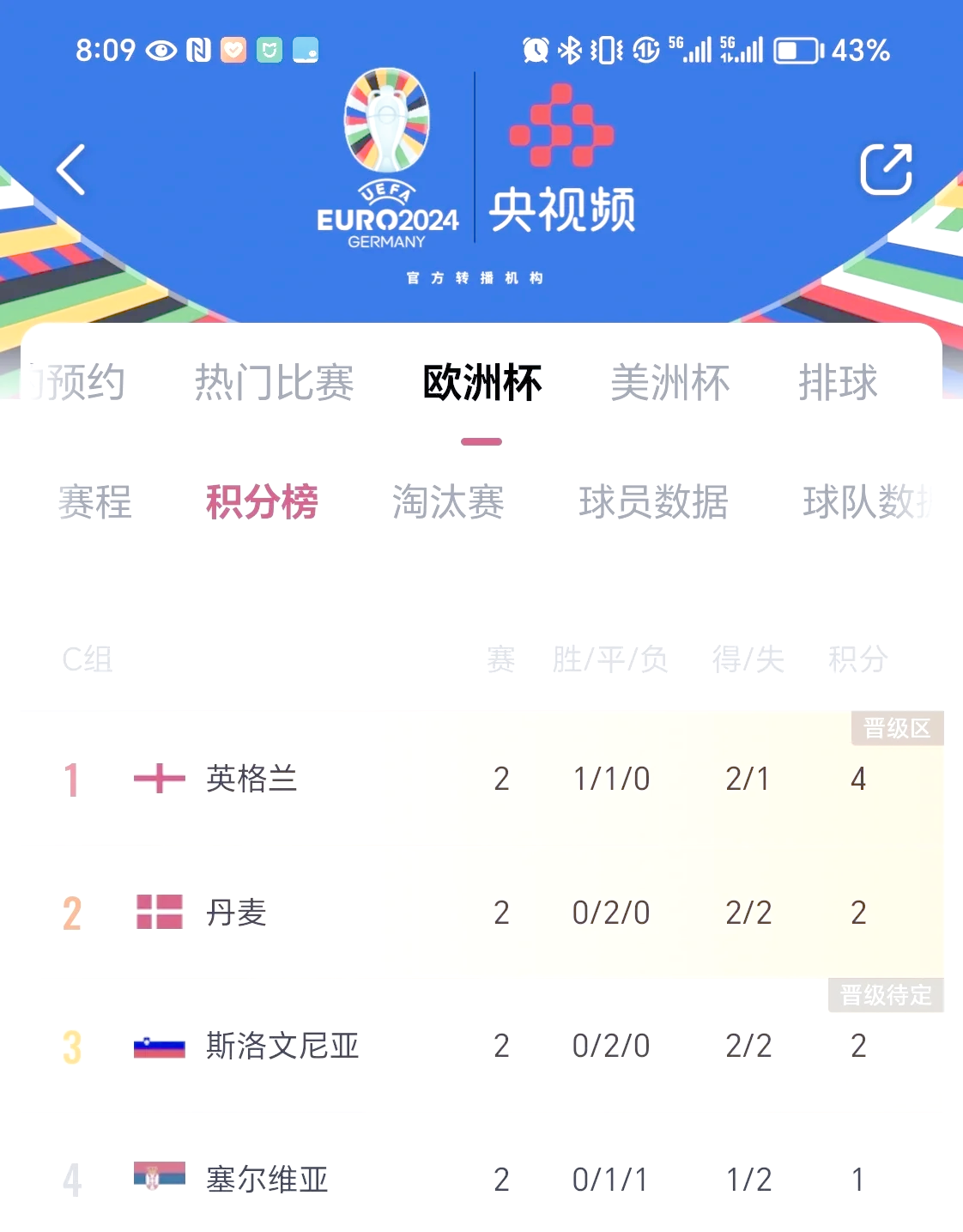Image resolution: width=963 pixels, height=1232 pixels.
Task: View the 赛程 schedule sub-tab
Action: pyautogui.click(x=95, y=502)
